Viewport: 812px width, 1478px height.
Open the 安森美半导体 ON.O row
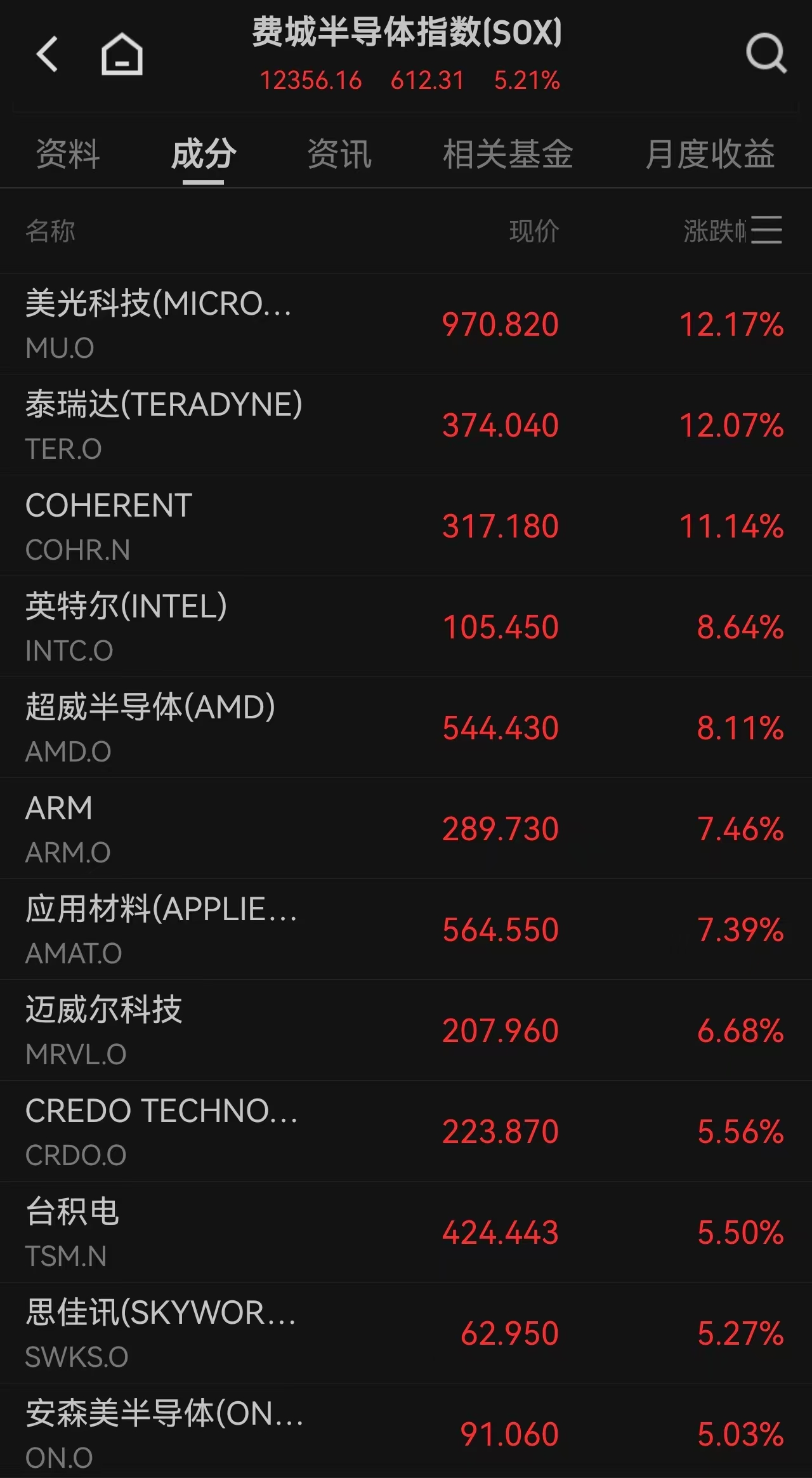[406, 1431]
